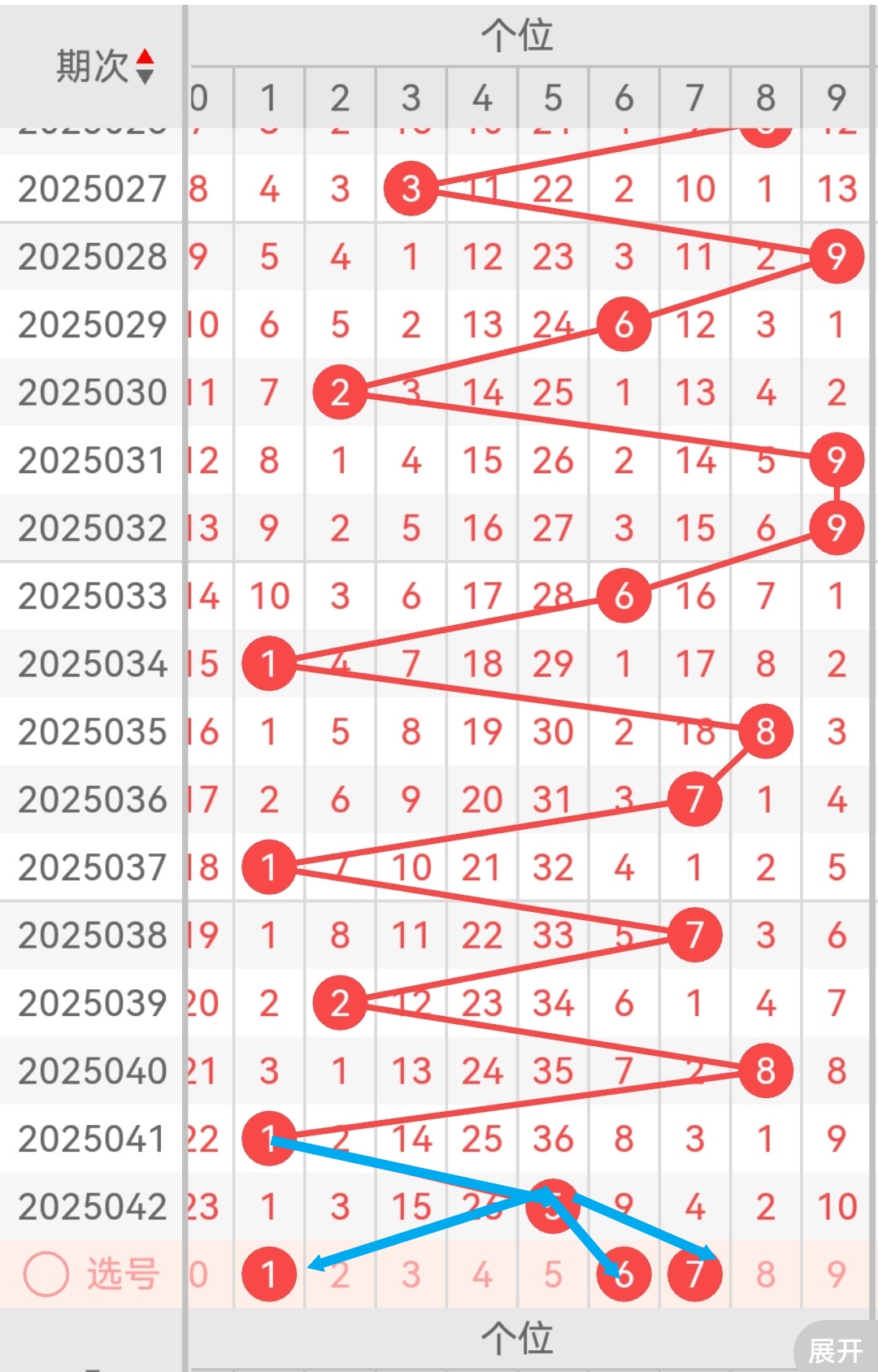Click the circled 9 marker in row 2025028
The image size is (878, 1372).
point(836,257)
